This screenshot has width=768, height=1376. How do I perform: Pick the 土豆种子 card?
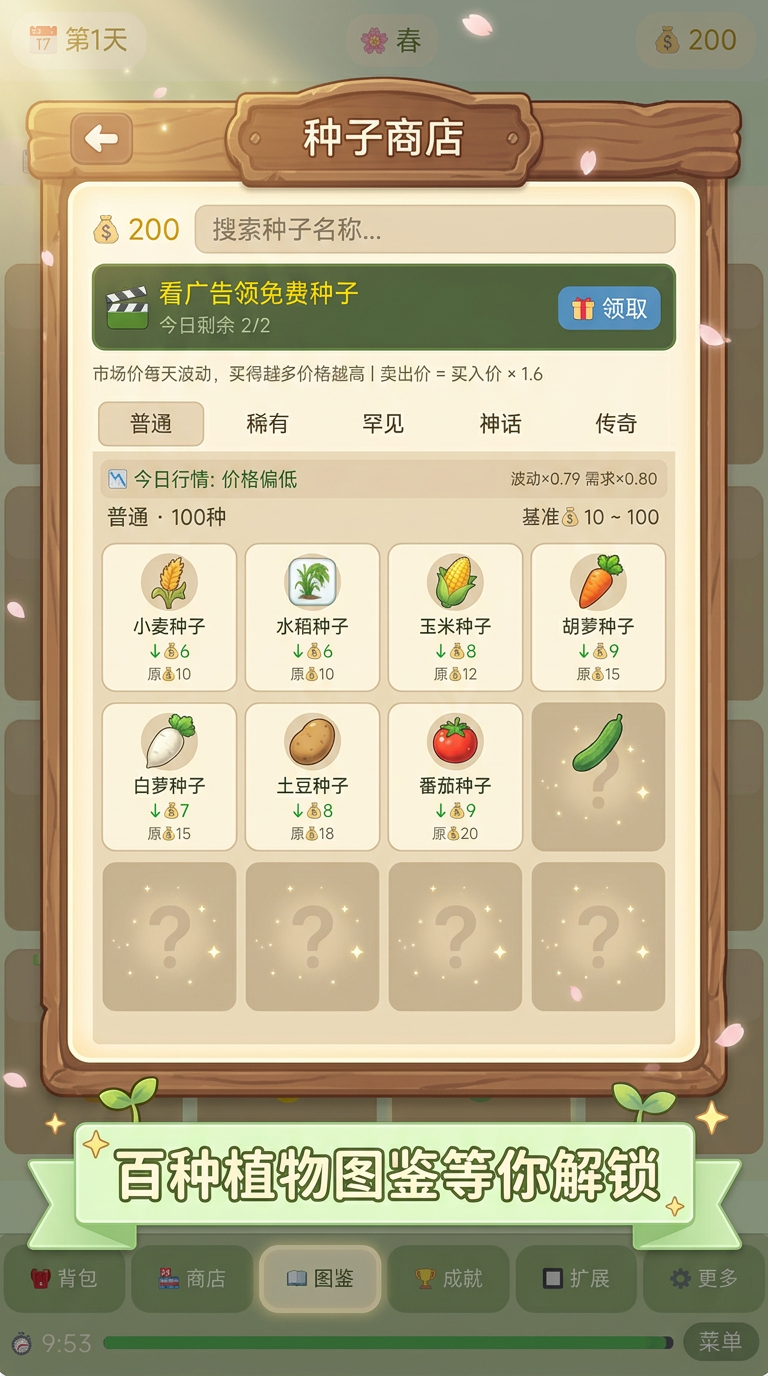click(312, 777)
